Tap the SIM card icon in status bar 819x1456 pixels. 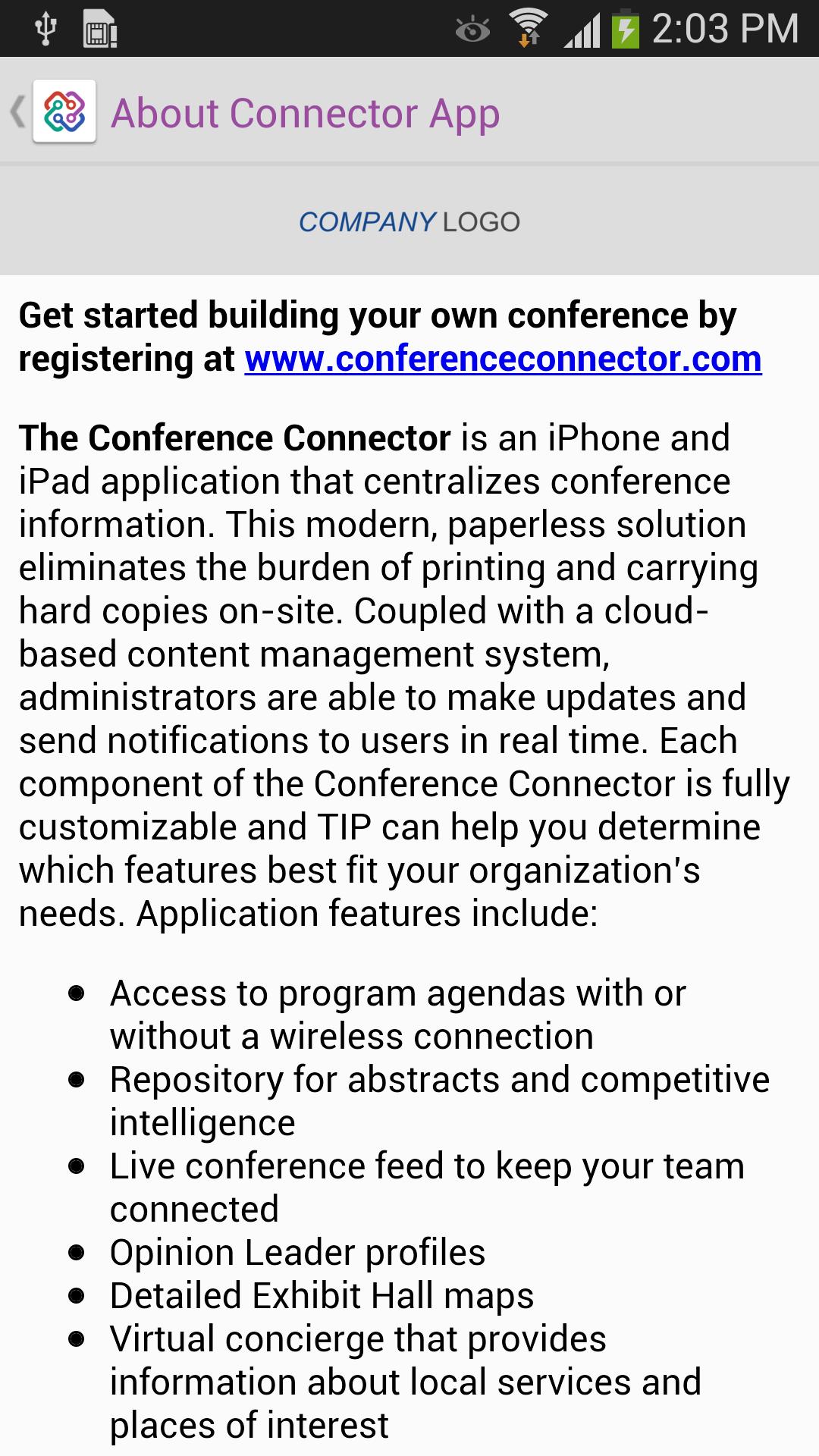point(102,30)
